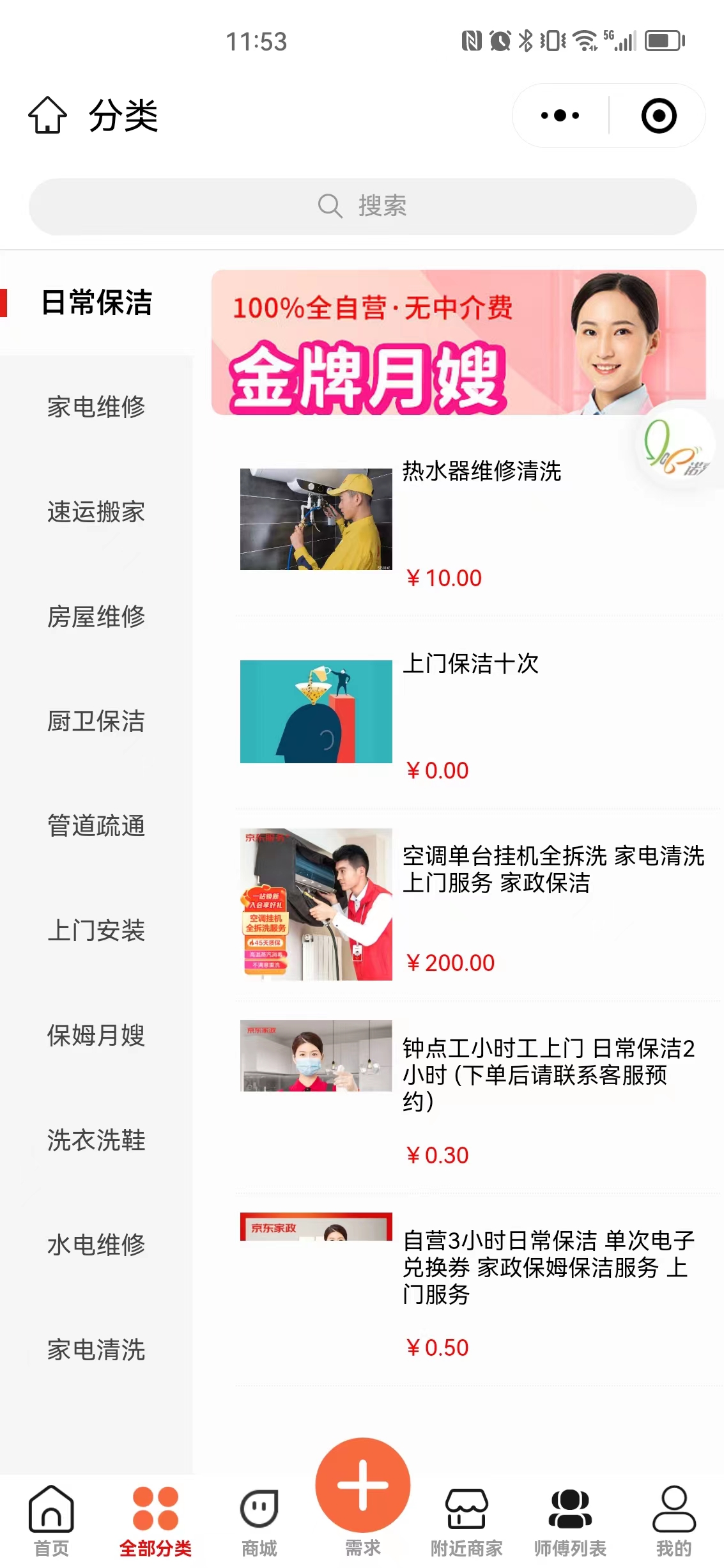Screen dimensions: 724x1568
Task: Switch to 保姆月嫂 category
Action: (x=96, y=1036)
